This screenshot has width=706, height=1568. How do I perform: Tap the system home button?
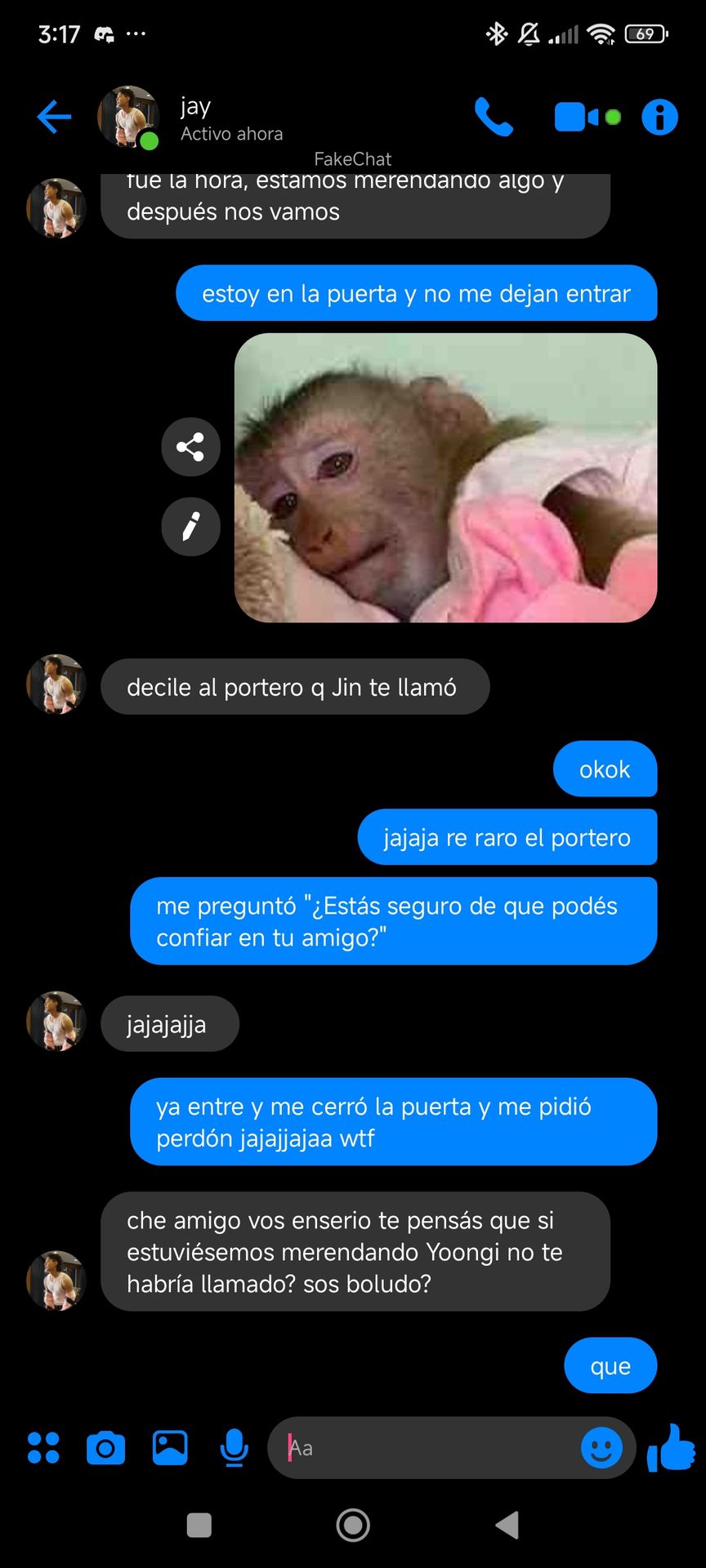pyautogui.click(x=353, y=1525)
